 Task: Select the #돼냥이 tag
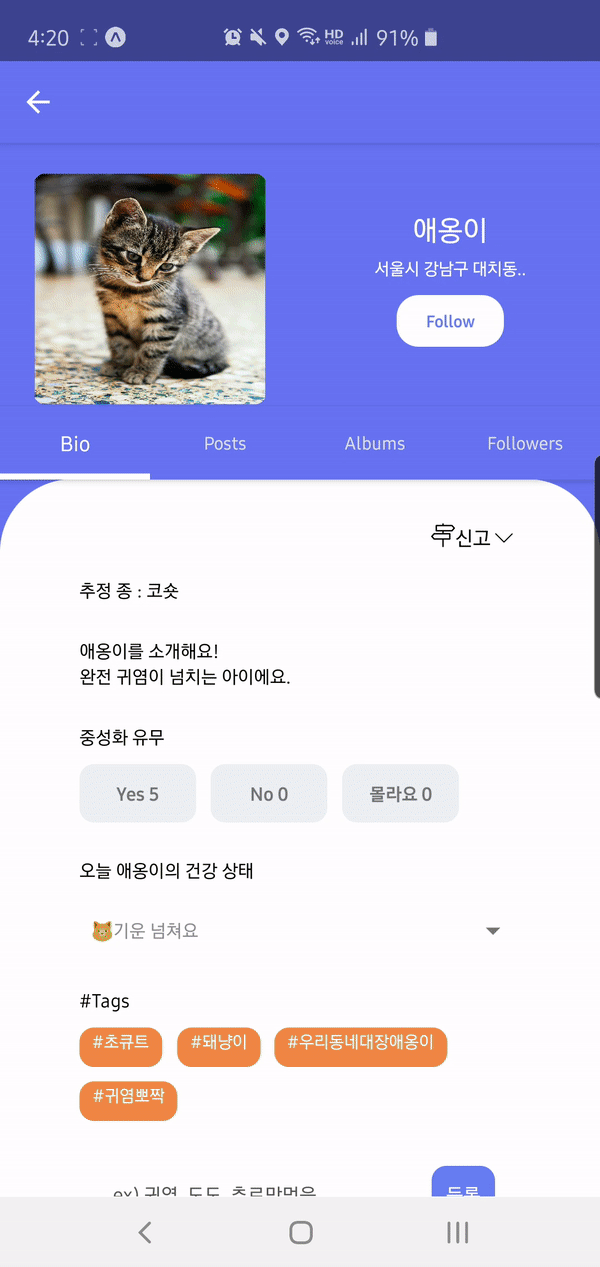(x=218, y=1043)
